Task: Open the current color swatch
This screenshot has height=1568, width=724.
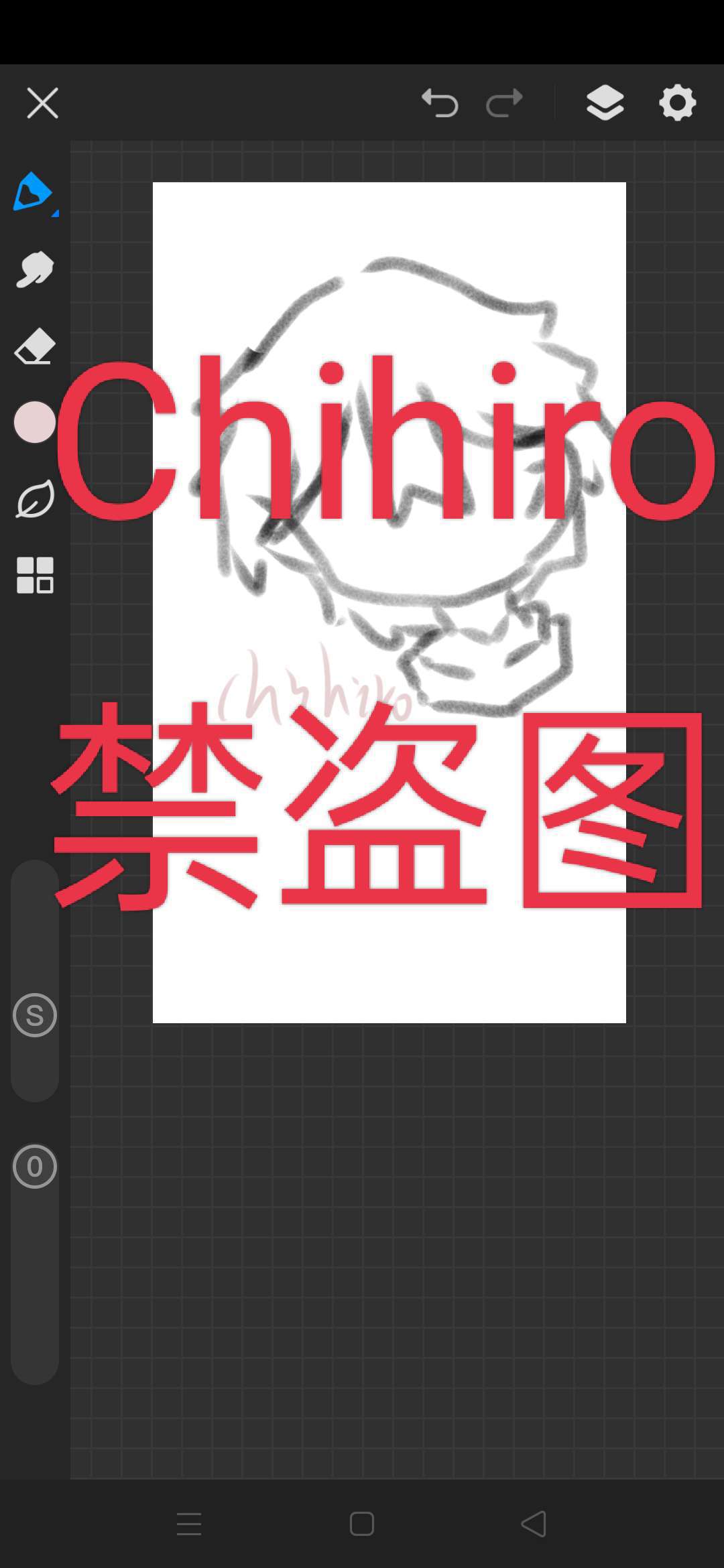Action: (x=34, y=422)
